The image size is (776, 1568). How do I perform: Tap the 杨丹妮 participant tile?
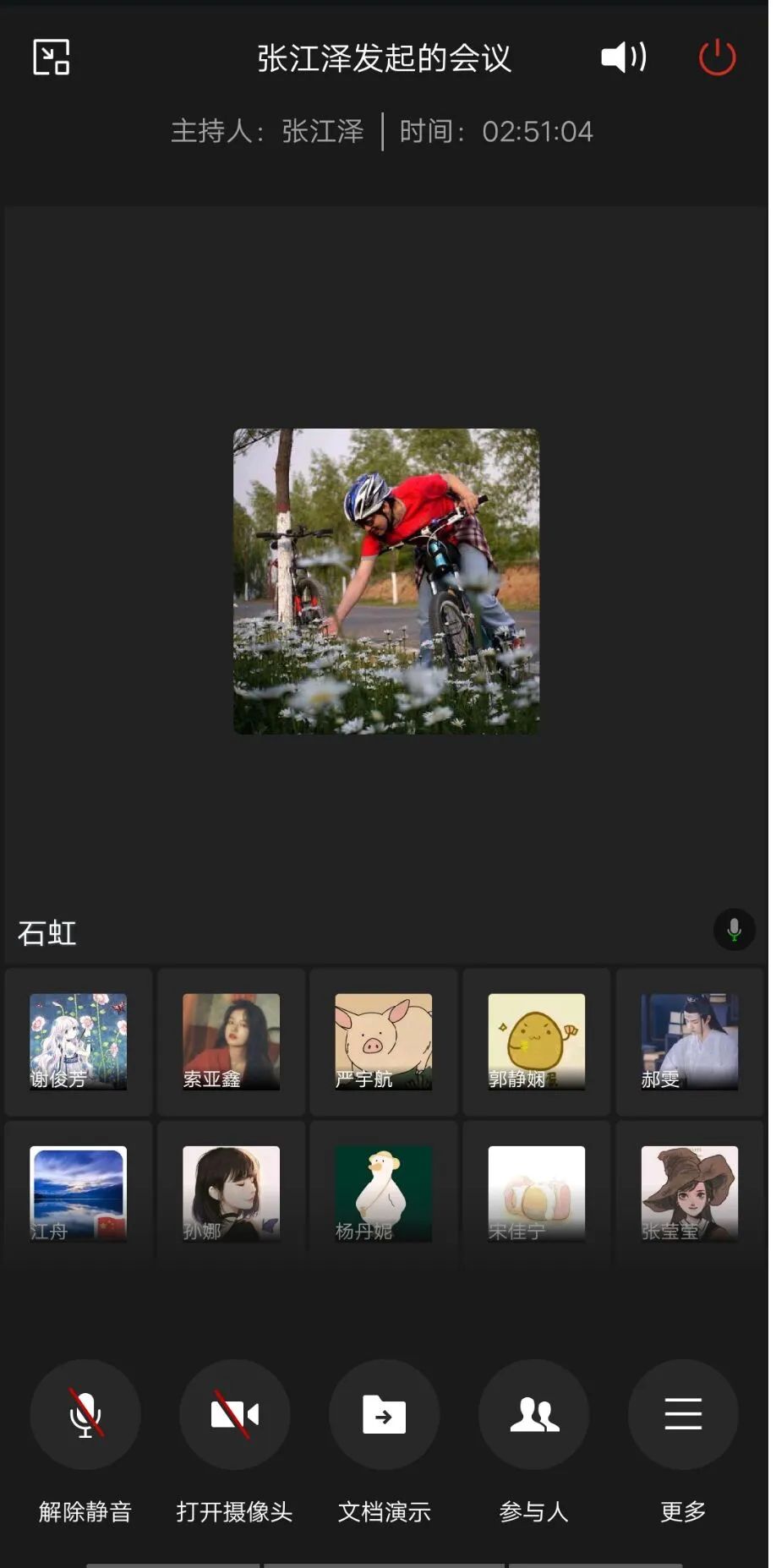[384, 1194]
